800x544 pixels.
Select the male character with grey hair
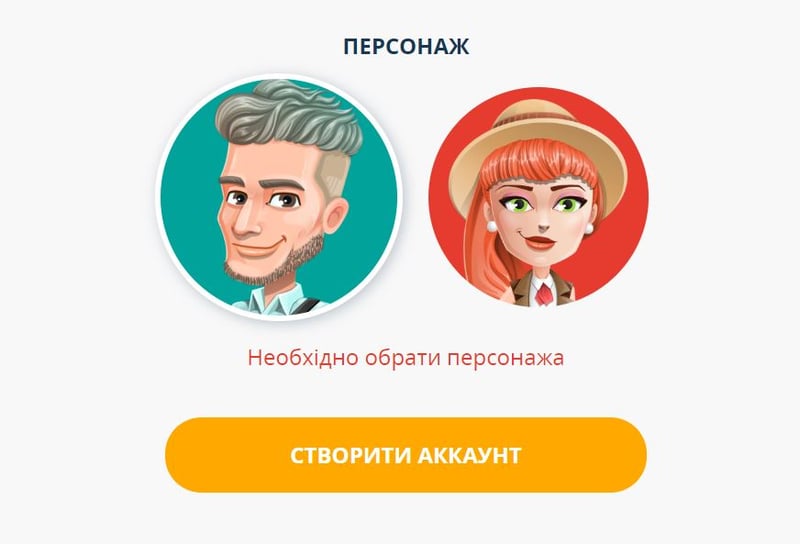pos(279,197)
